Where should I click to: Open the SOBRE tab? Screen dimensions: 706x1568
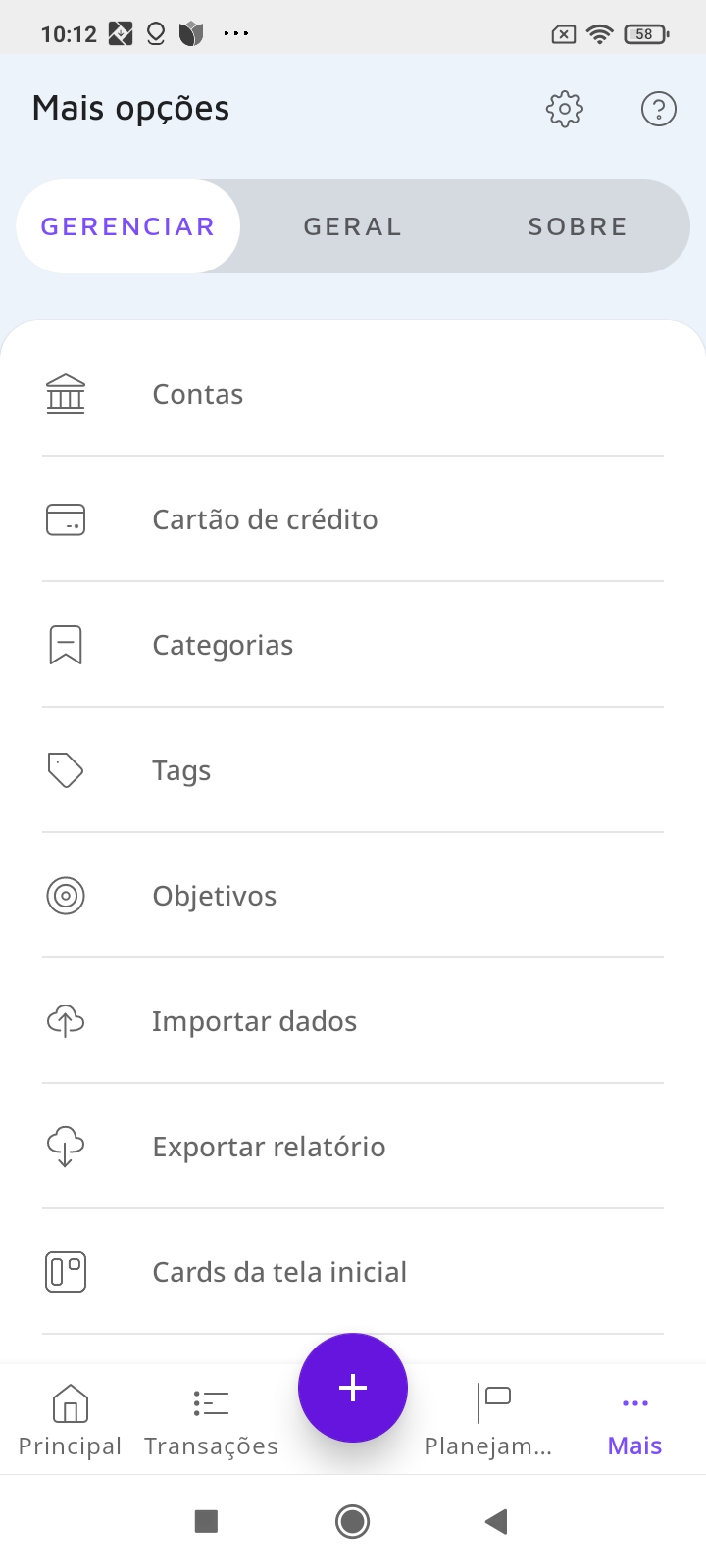click(578, 225)
